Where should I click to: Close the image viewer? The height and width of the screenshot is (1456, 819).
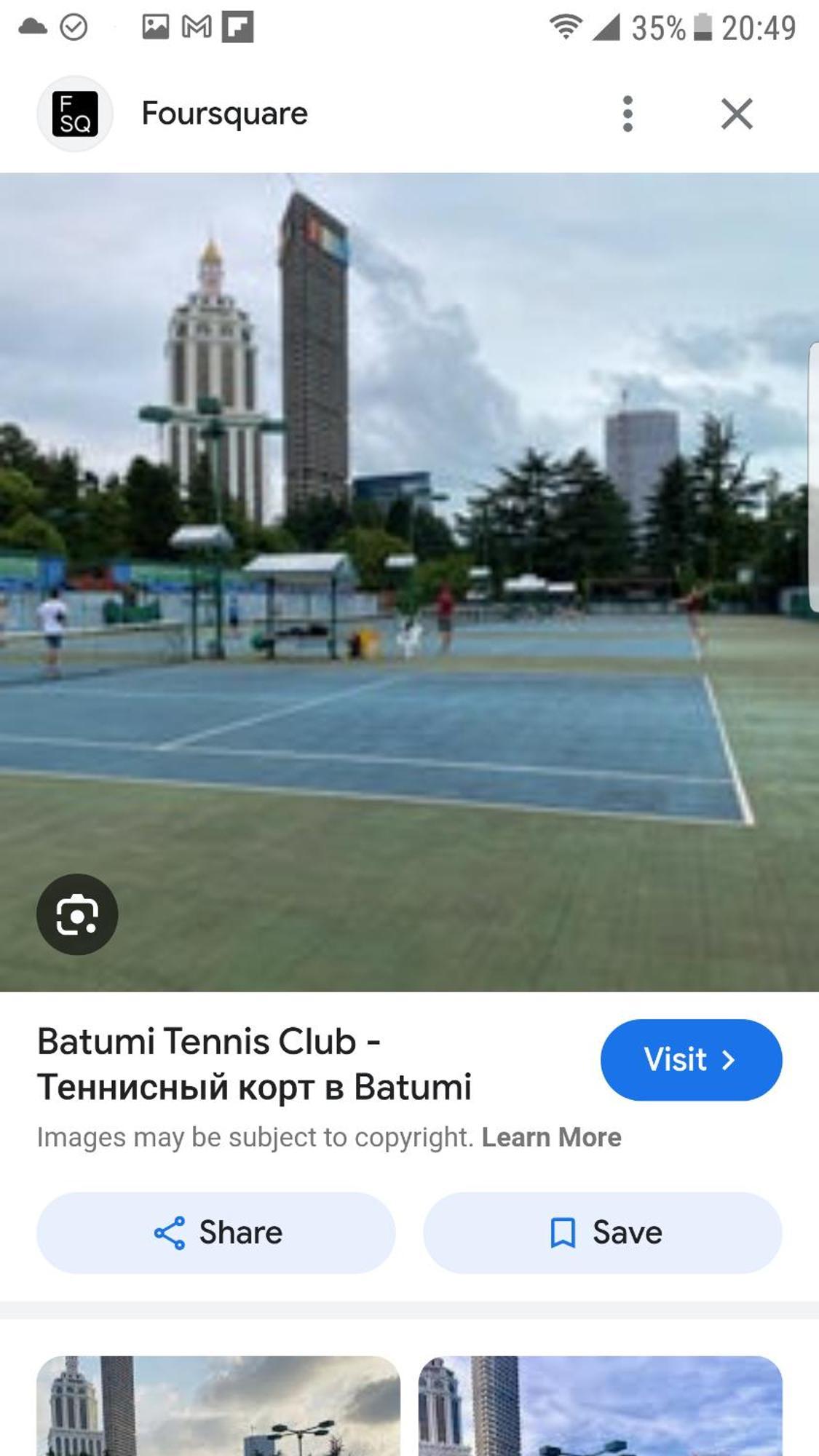click(x=736, y=114)
